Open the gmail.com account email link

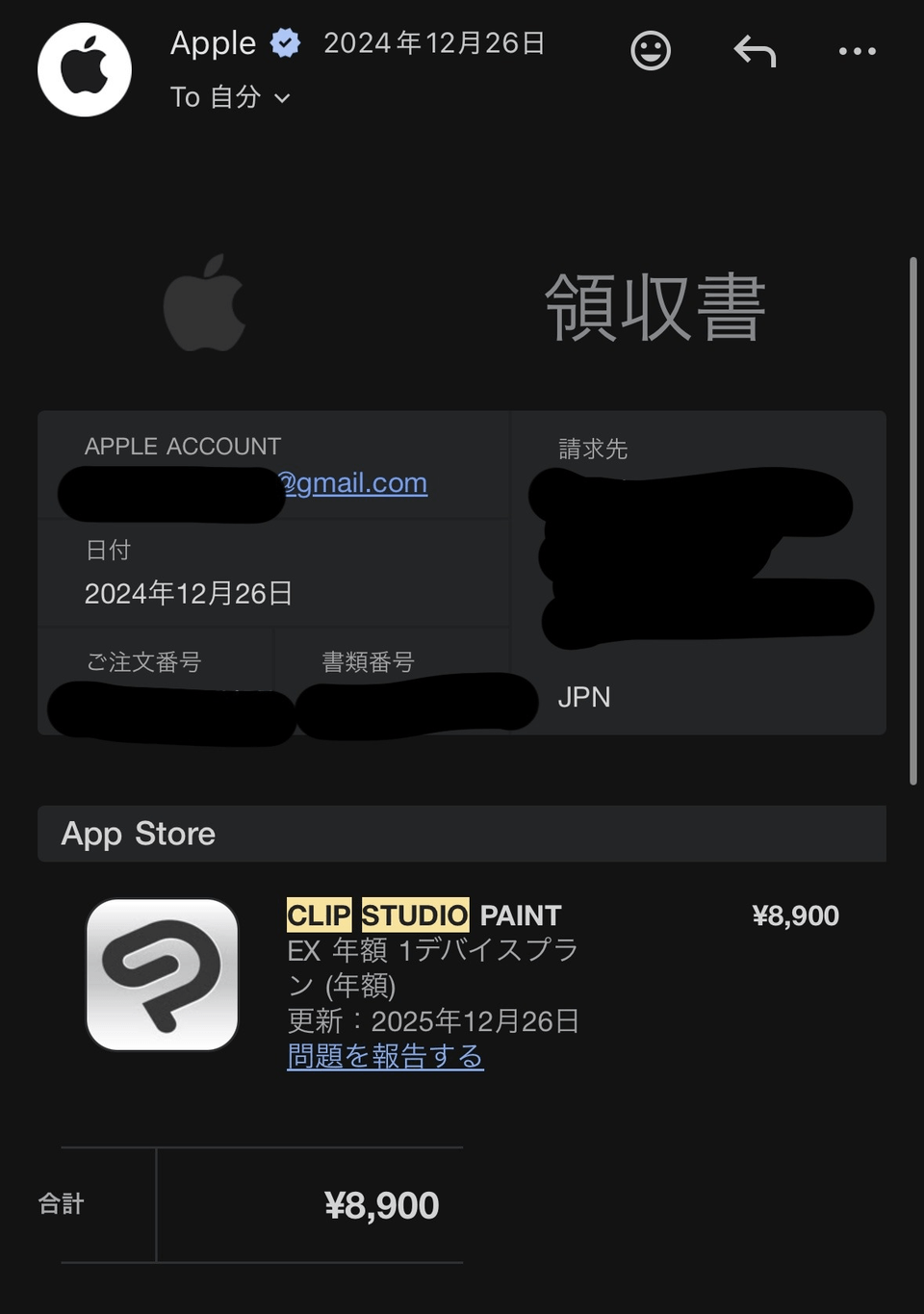(x=355, y=482)
